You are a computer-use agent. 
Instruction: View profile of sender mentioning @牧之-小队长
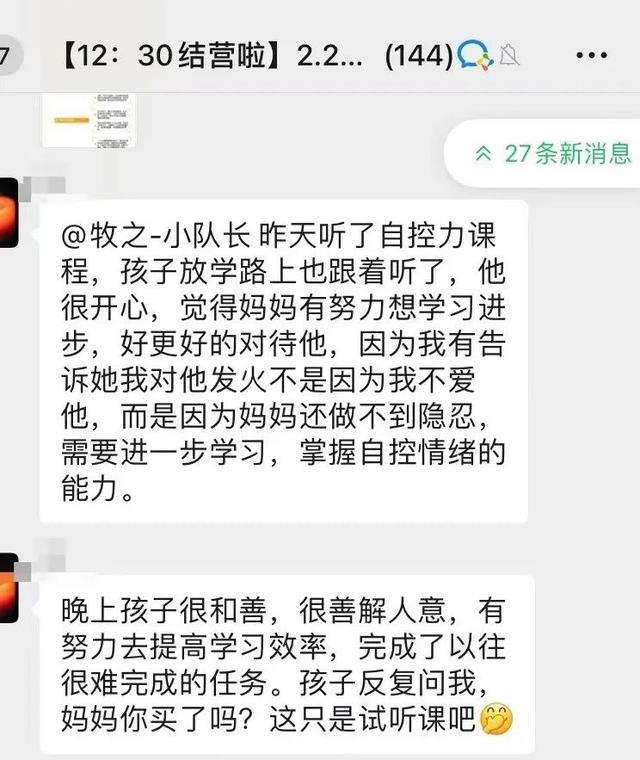pos(8,213)
